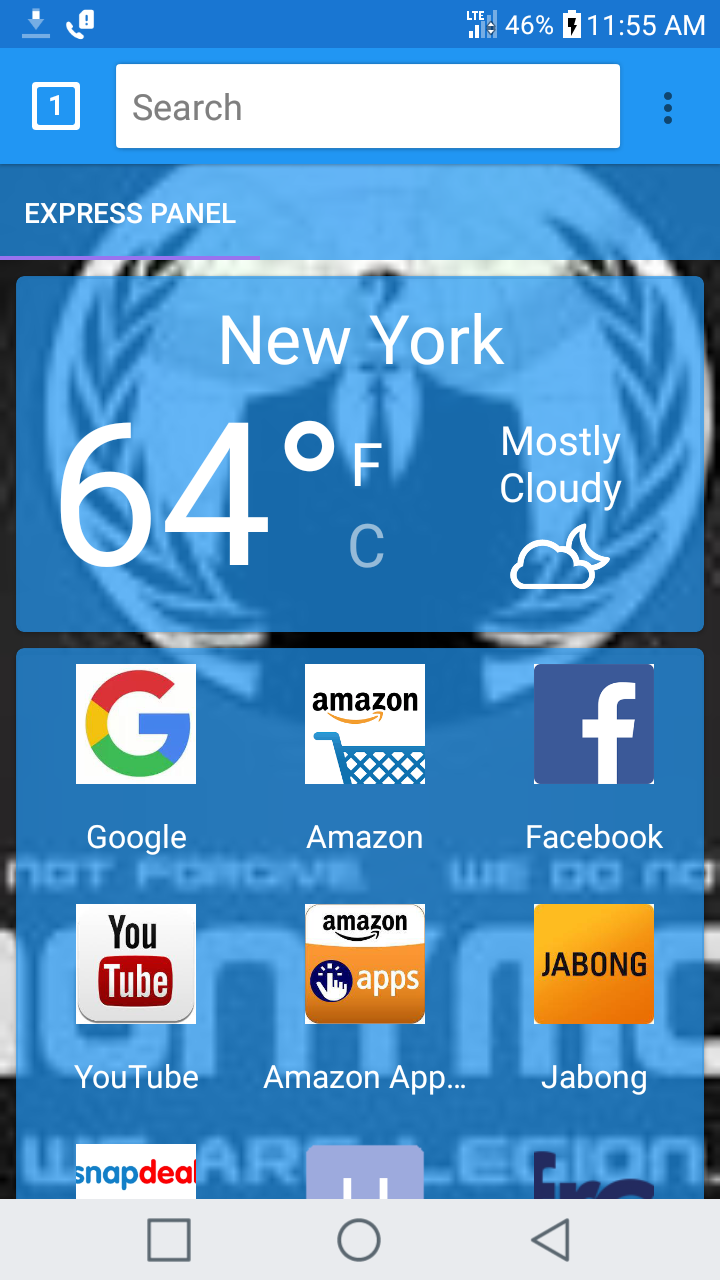Screen dimensions: 720x1280
Task: Open the Facebook speed dial shortcut
Action: click(594, 723)
